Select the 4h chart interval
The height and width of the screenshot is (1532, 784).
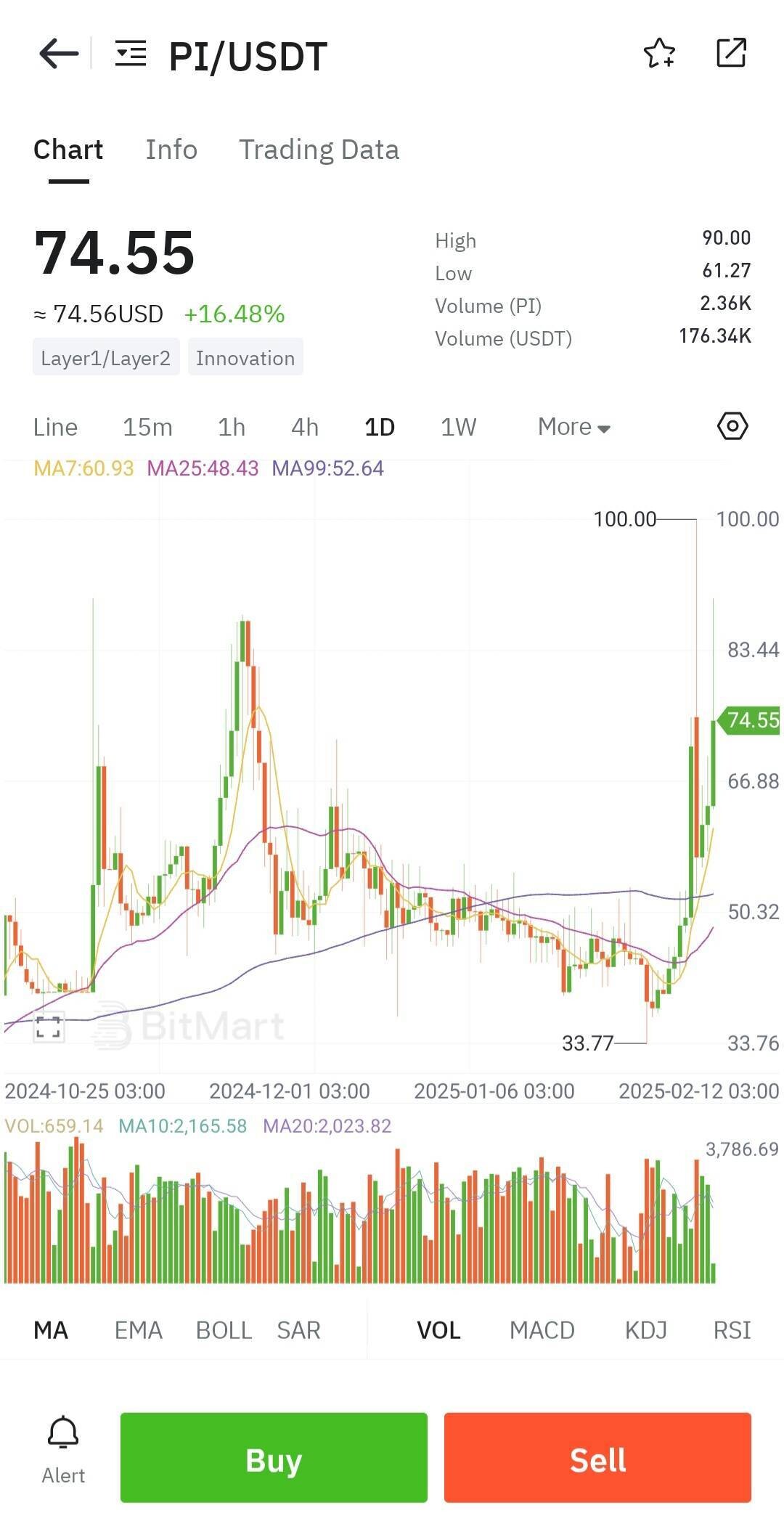(305, 427)
